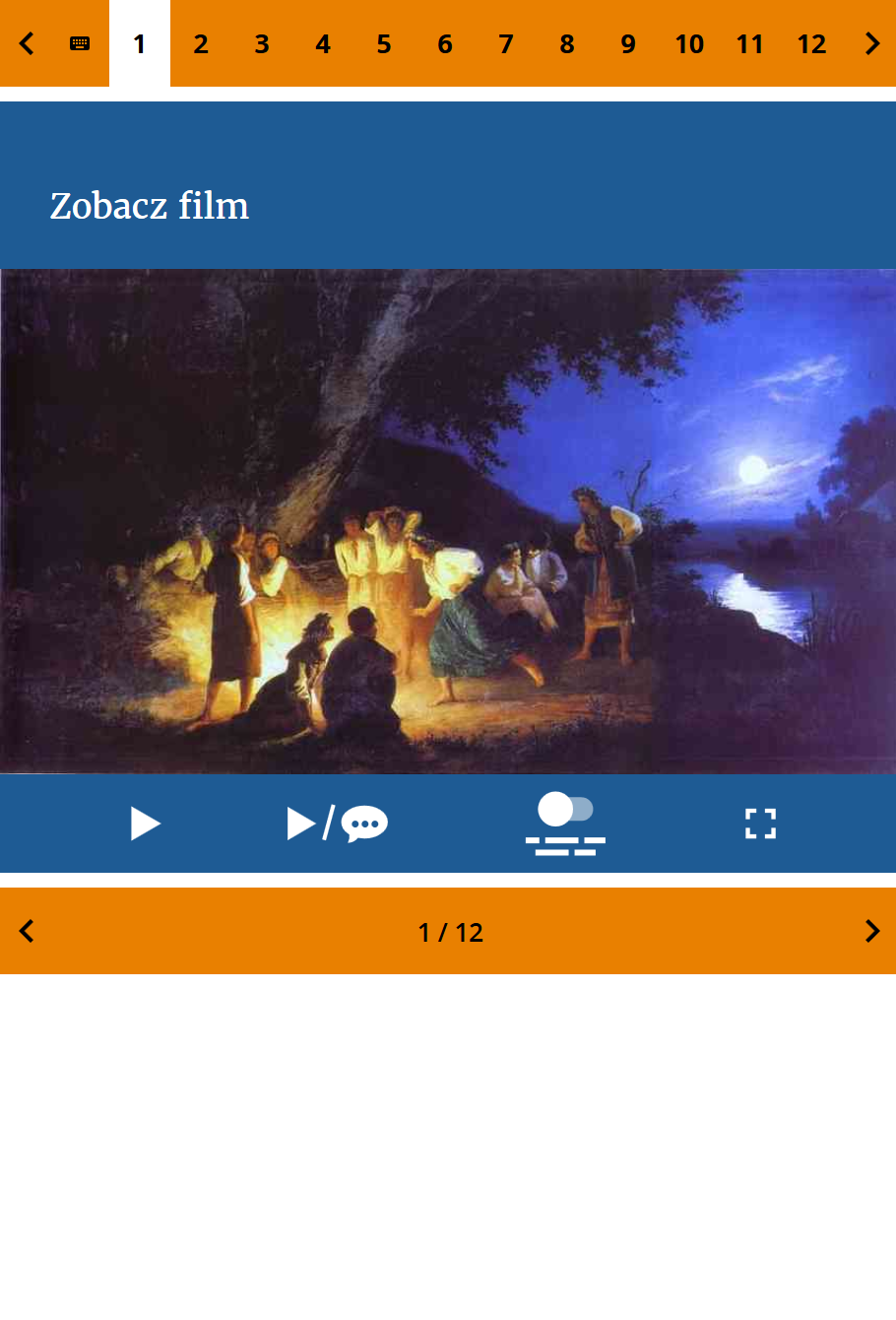Play the film

tap(145, 824)
